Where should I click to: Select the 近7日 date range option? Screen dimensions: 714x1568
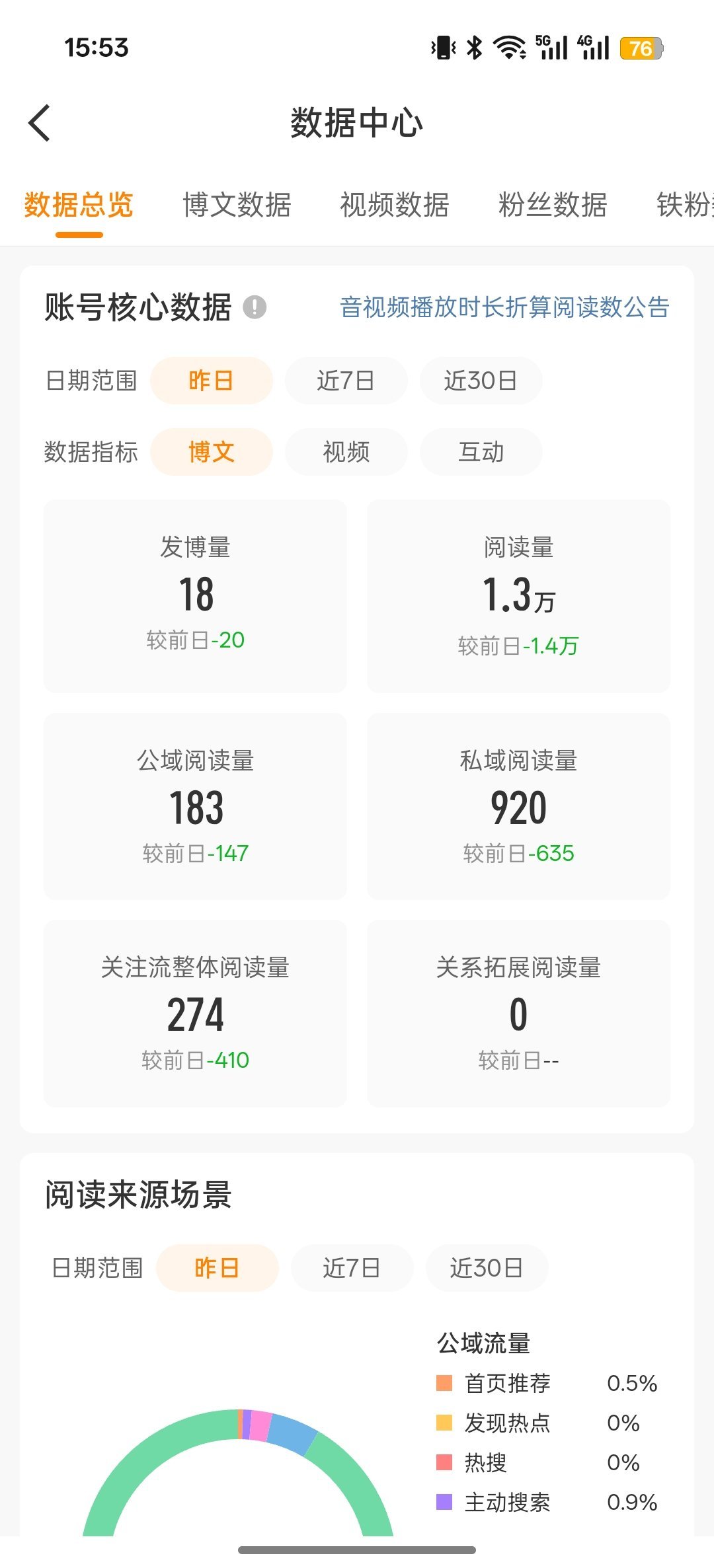point(346,381)
